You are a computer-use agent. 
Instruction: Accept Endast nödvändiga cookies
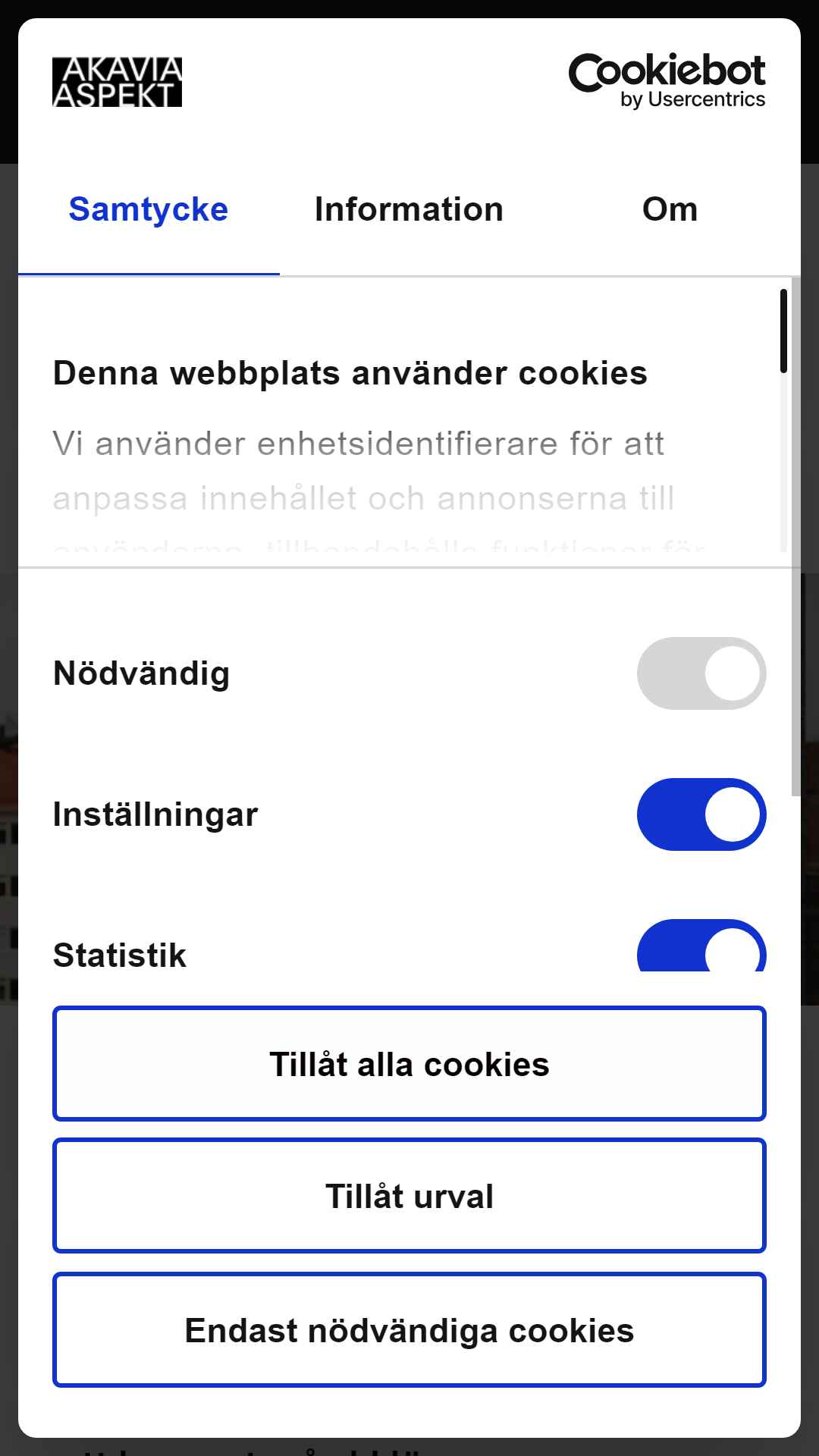click(409, 1330)
